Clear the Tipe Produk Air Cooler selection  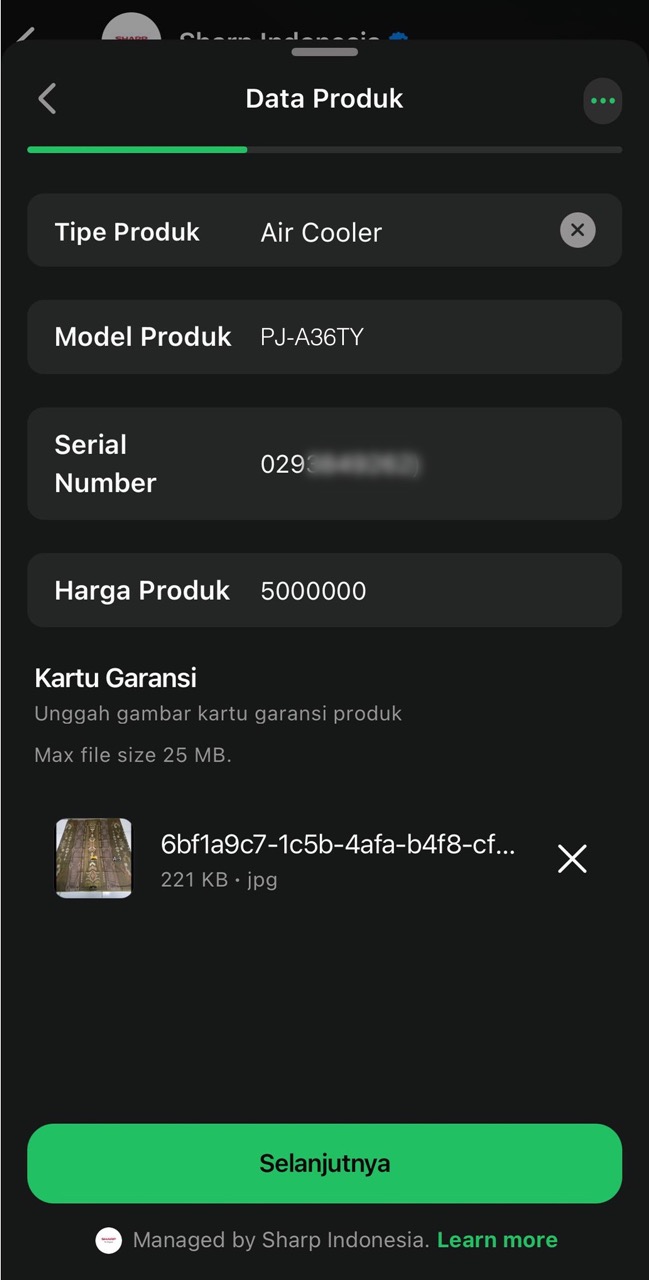coord(577,230)
